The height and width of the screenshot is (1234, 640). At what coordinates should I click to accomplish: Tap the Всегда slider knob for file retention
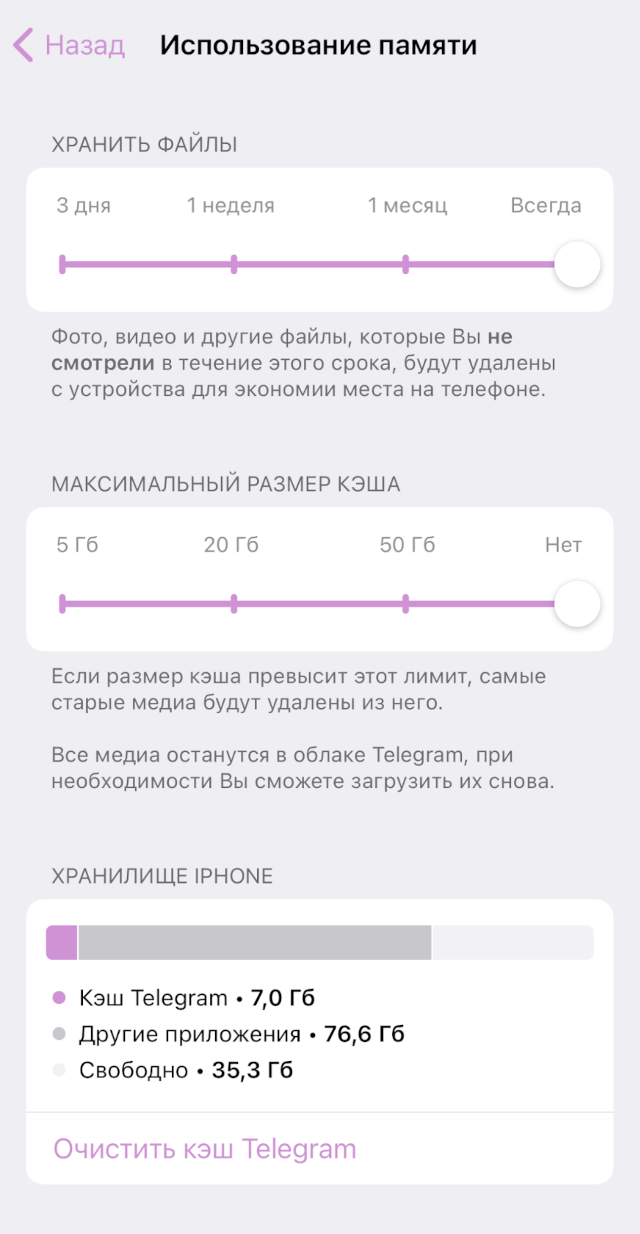(577, 264)
